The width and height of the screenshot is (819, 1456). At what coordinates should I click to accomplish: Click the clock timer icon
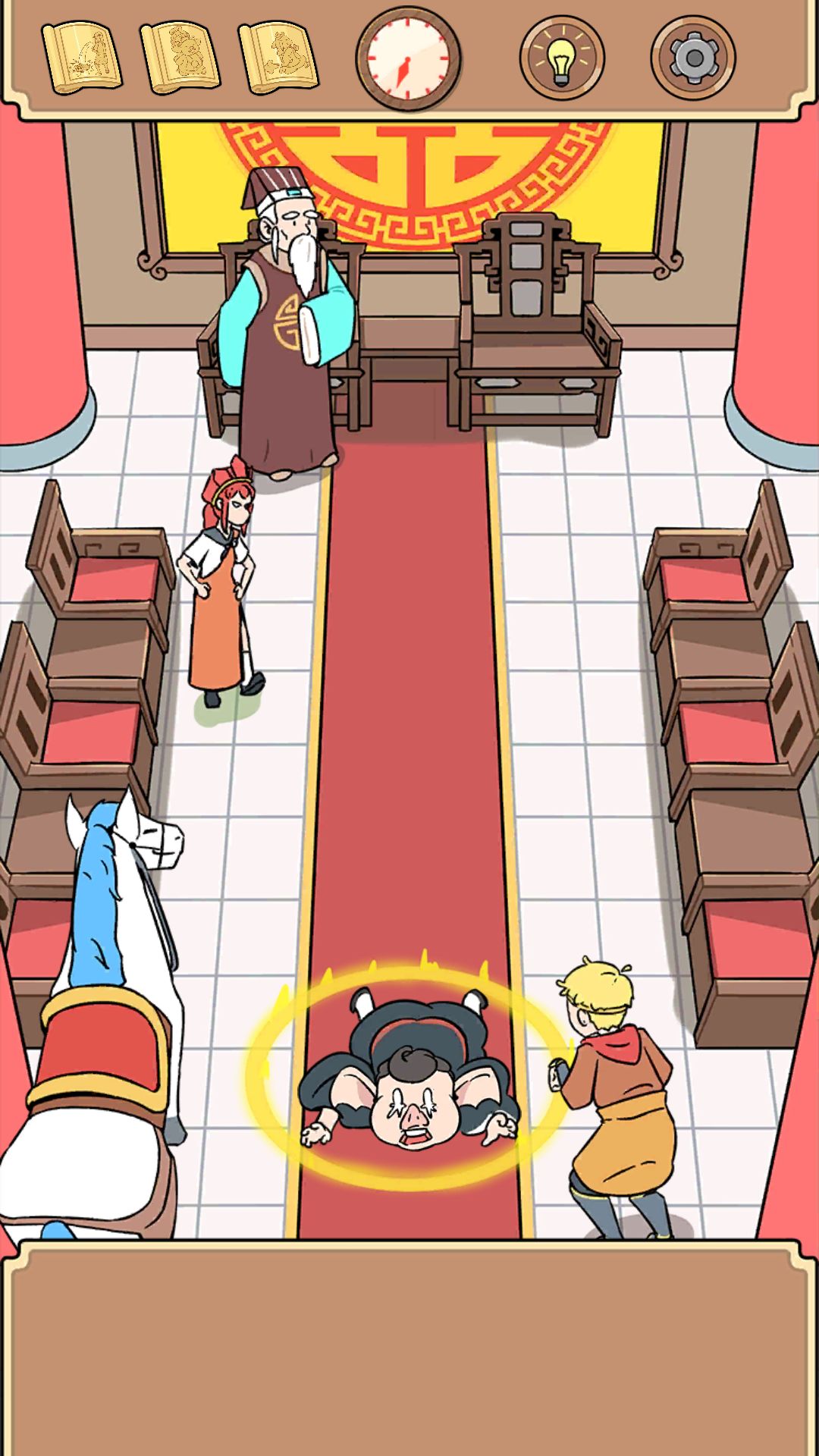[x=409, y=57]
